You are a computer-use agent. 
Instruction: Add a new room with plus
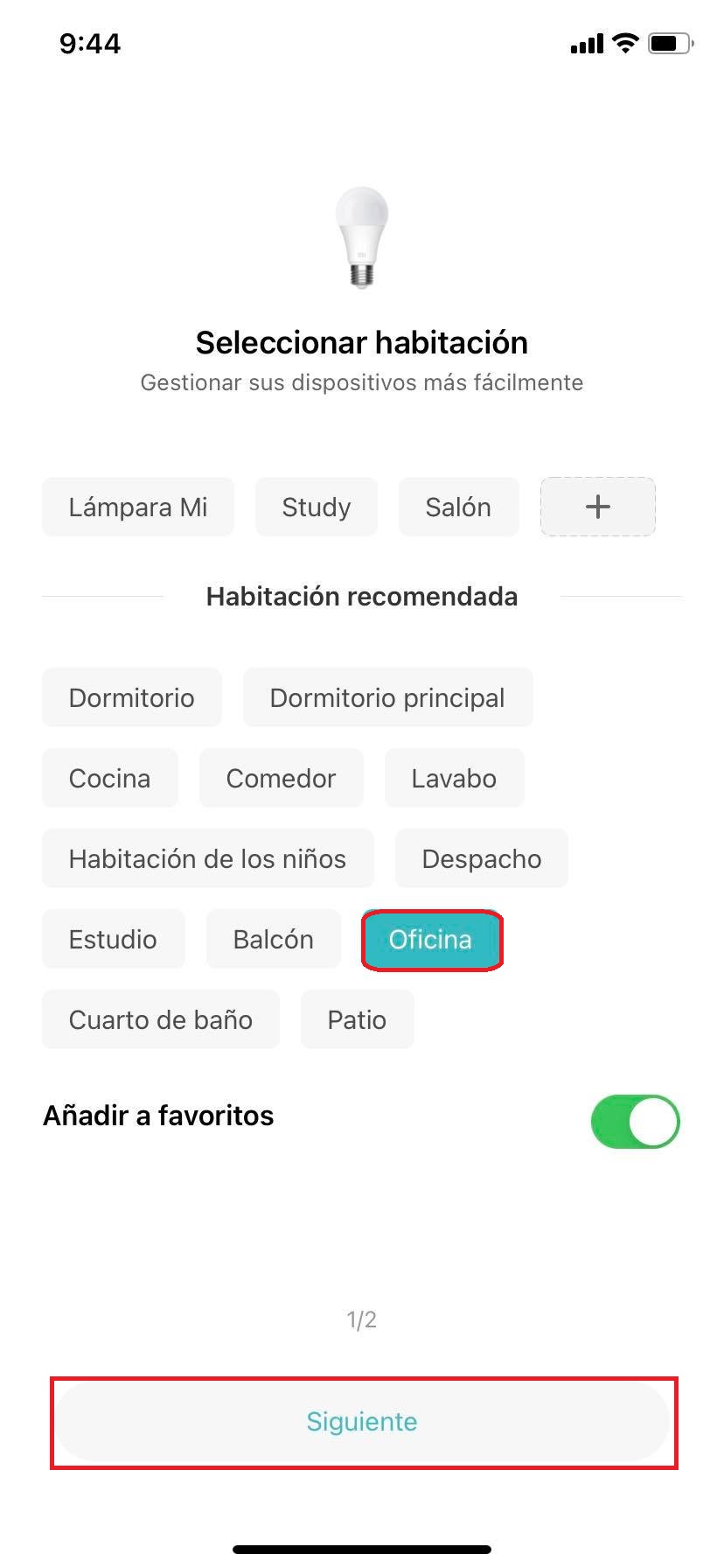597,507
